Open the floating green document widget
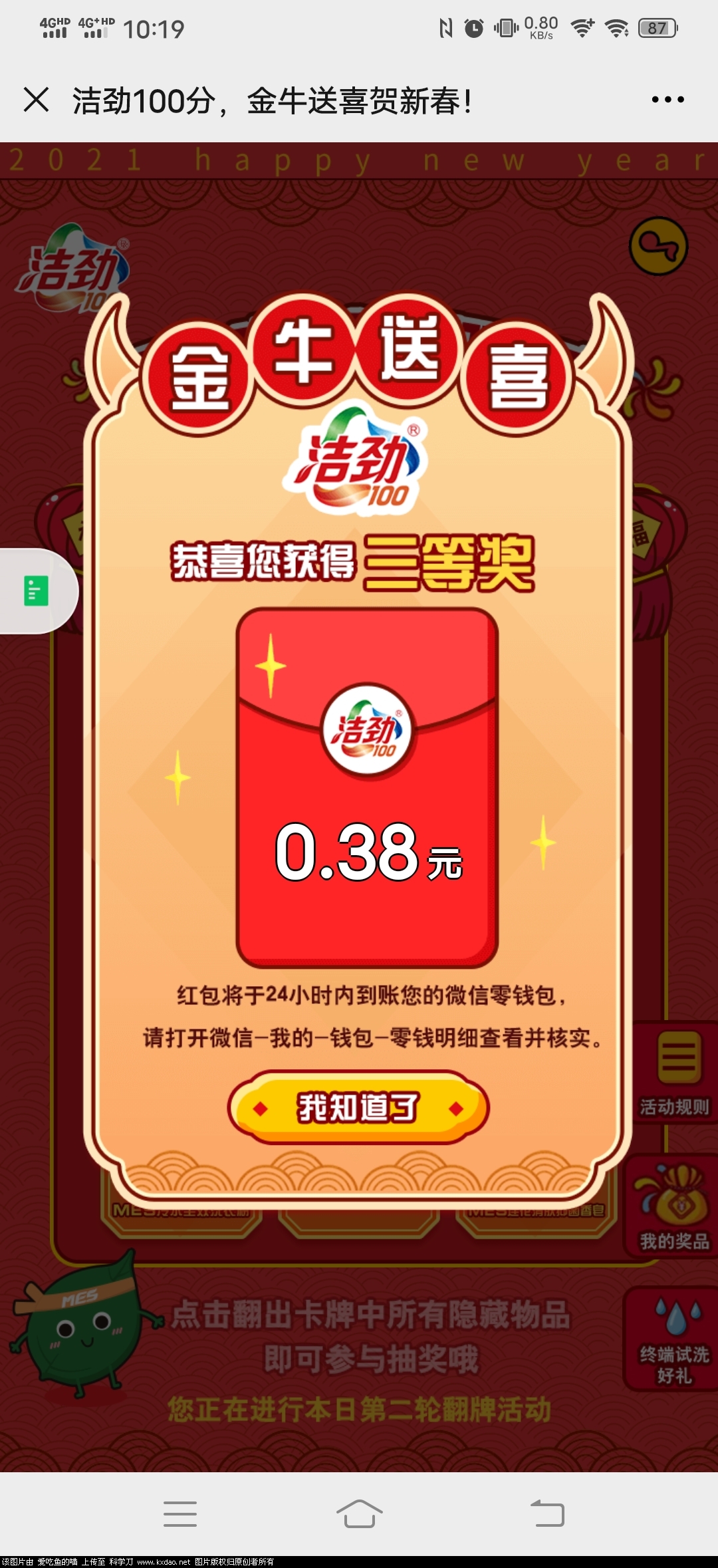The height and width of the screenshot is (1568, 718). (37, 590)
